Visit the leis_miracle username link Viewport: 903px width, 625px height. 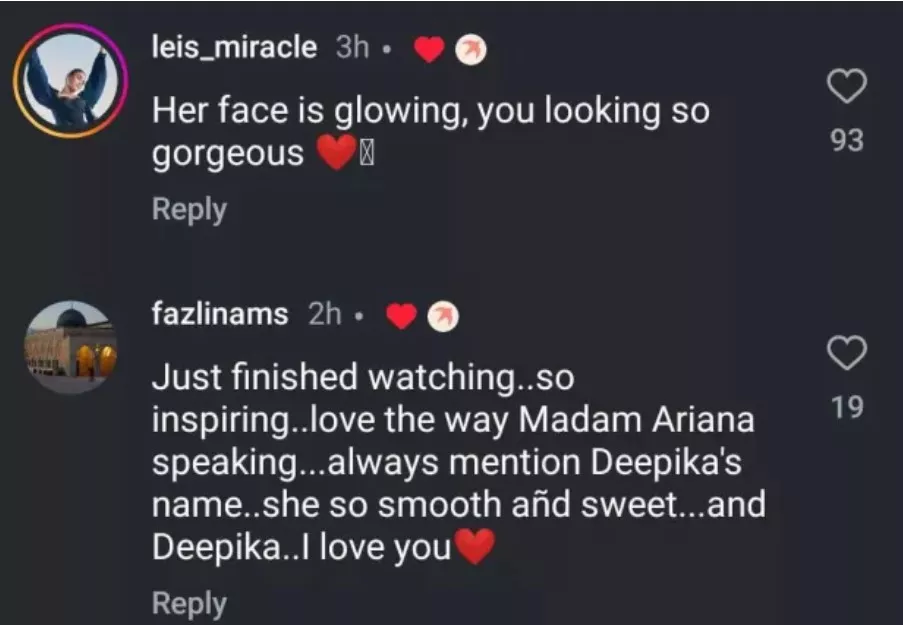pyautogui.click(x=234, y=48)
